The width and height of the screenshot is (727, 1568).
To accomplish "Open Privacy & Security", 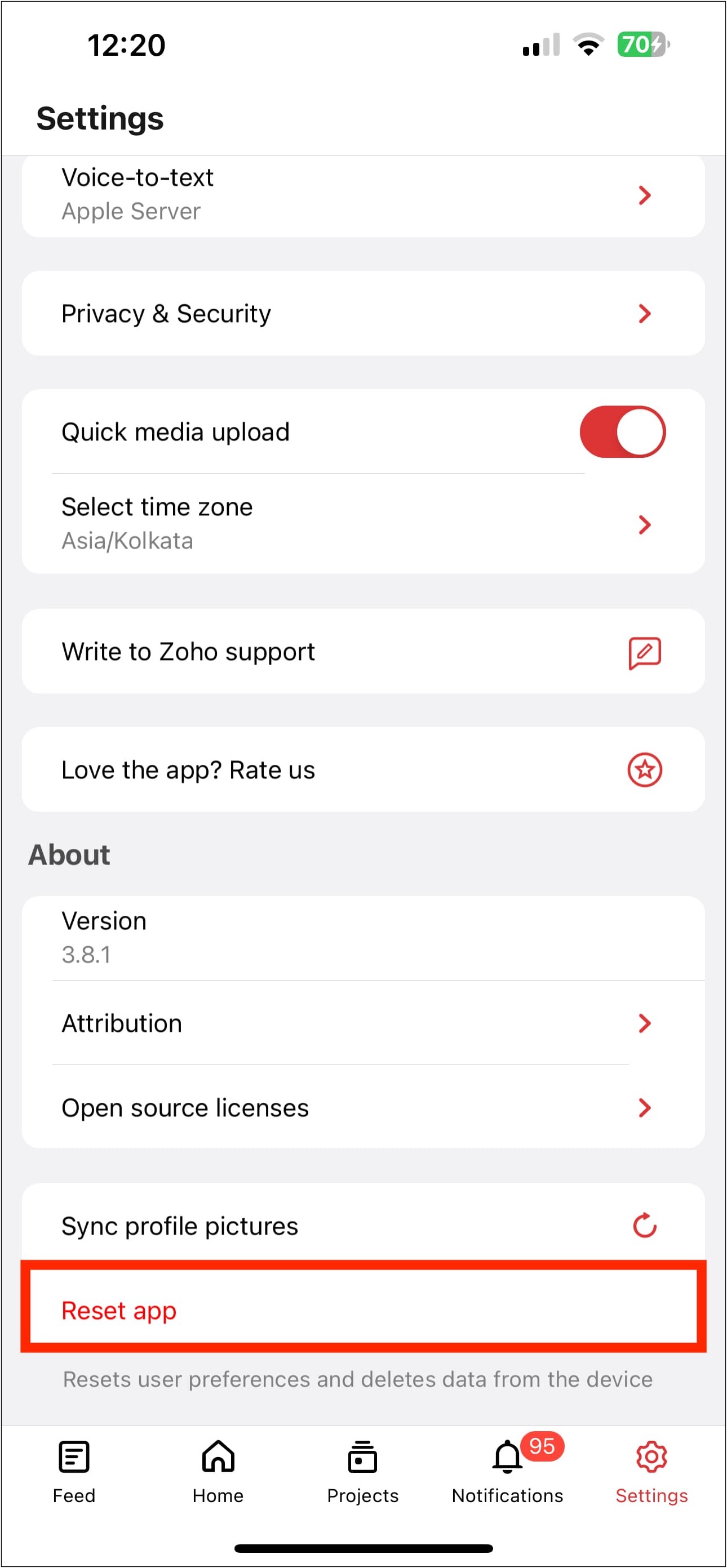I will (x=363, y=314).
